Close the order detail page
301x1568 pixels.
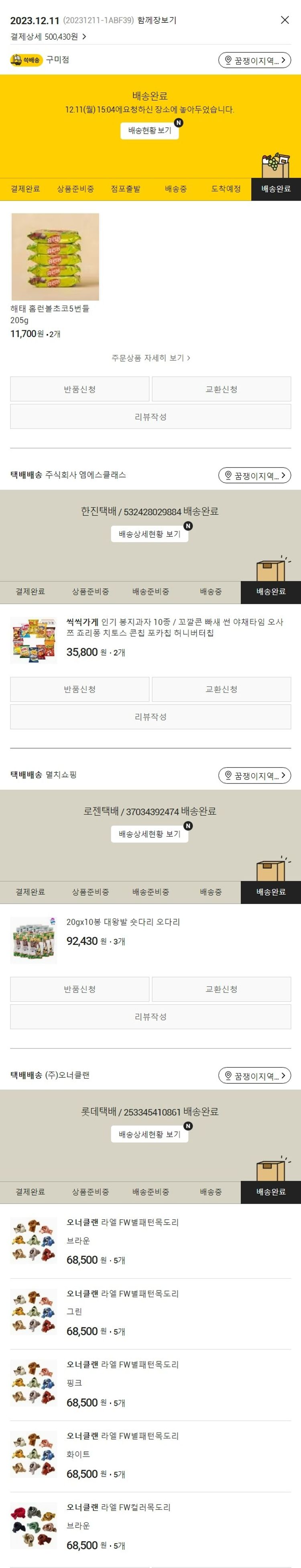[x=285, y=20]
